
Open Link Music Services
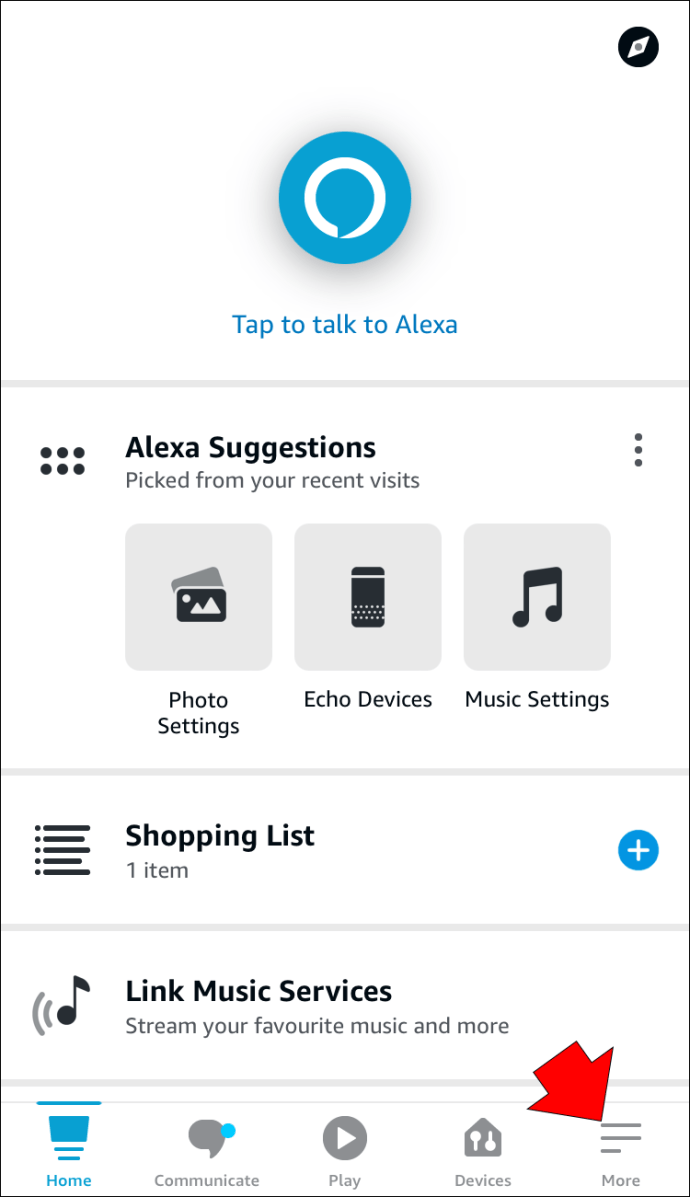[345, 1006]
